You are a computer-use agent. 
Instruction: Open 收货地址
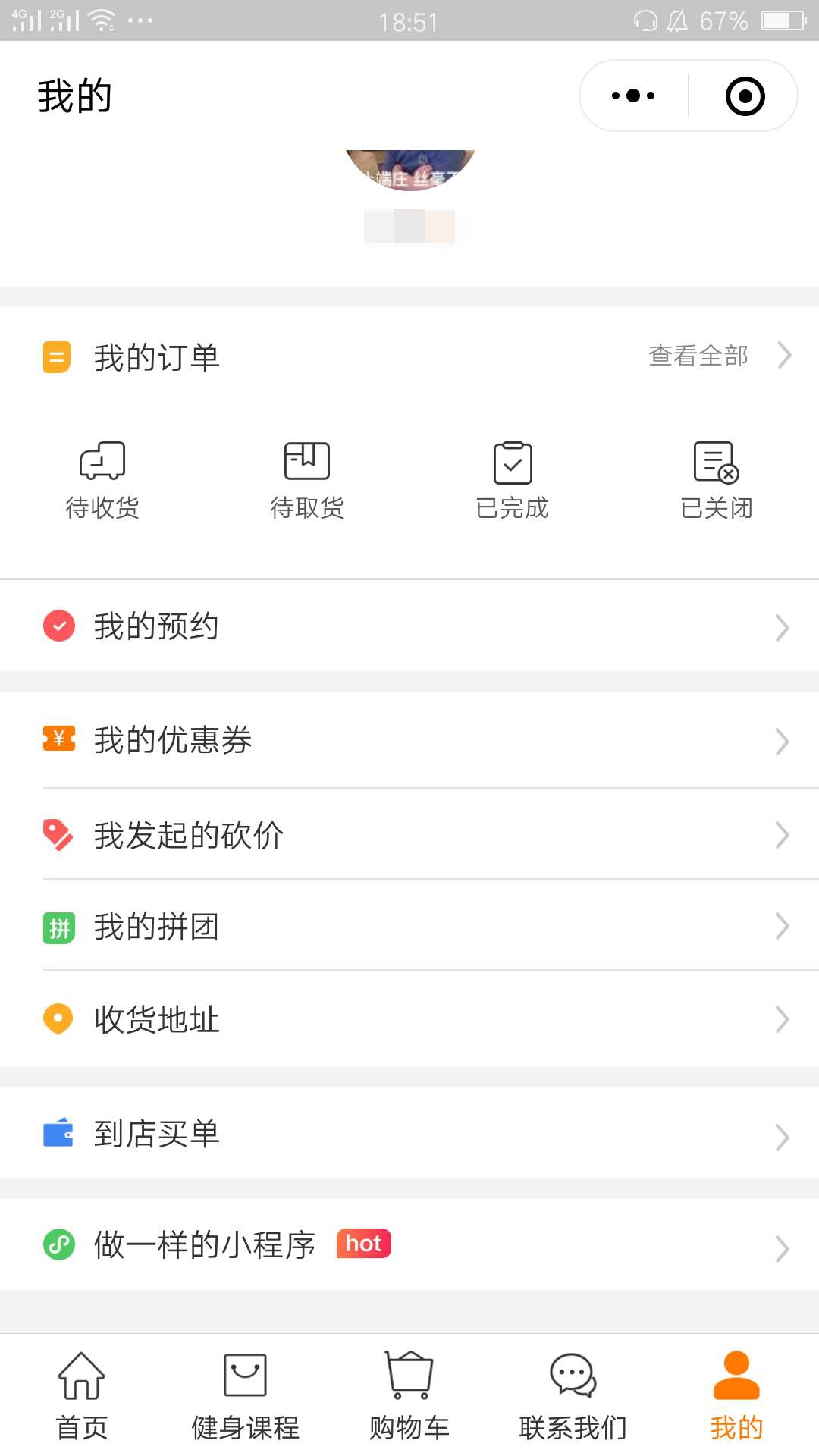tap(409, 1019)
